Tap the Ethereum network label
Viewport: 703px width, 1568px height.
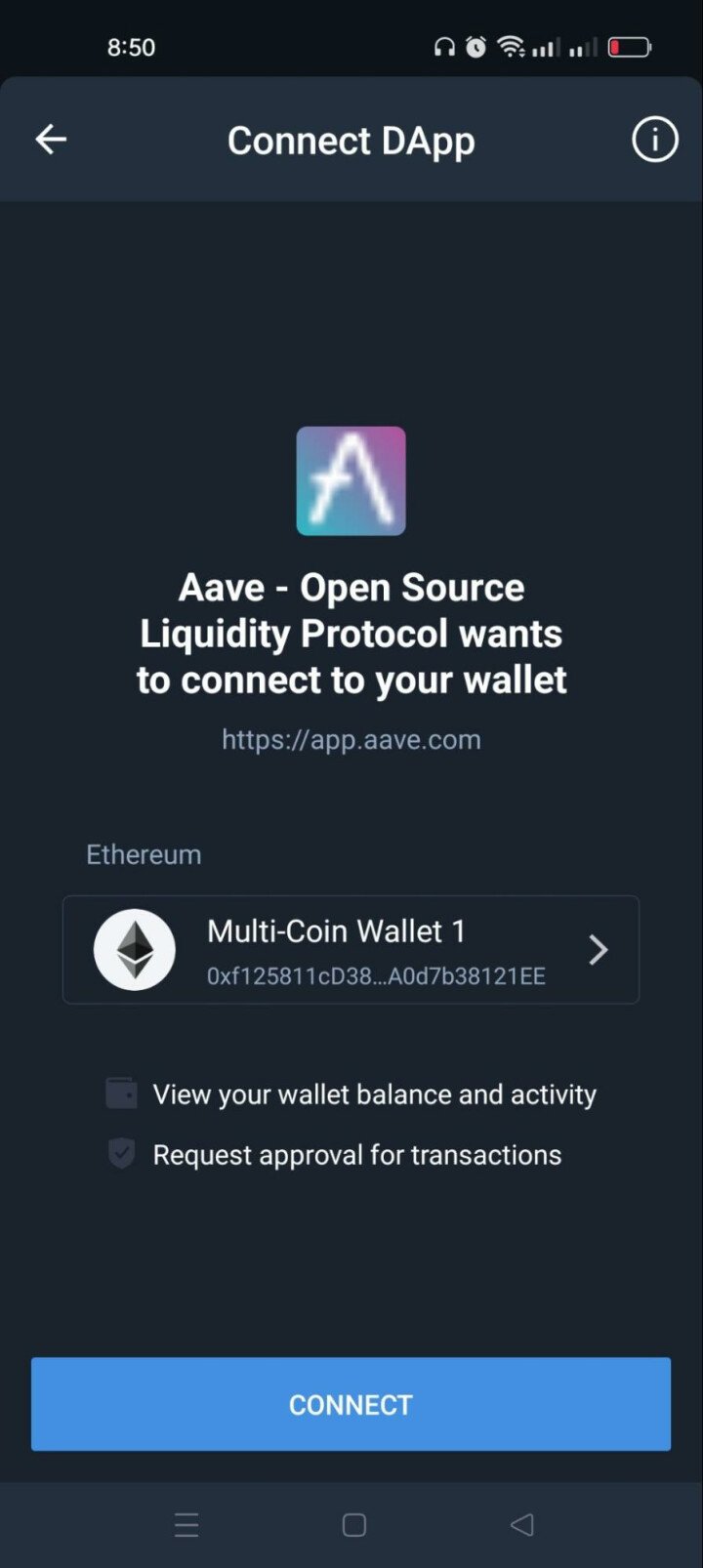pyautogui.click(x=143, y=854)
